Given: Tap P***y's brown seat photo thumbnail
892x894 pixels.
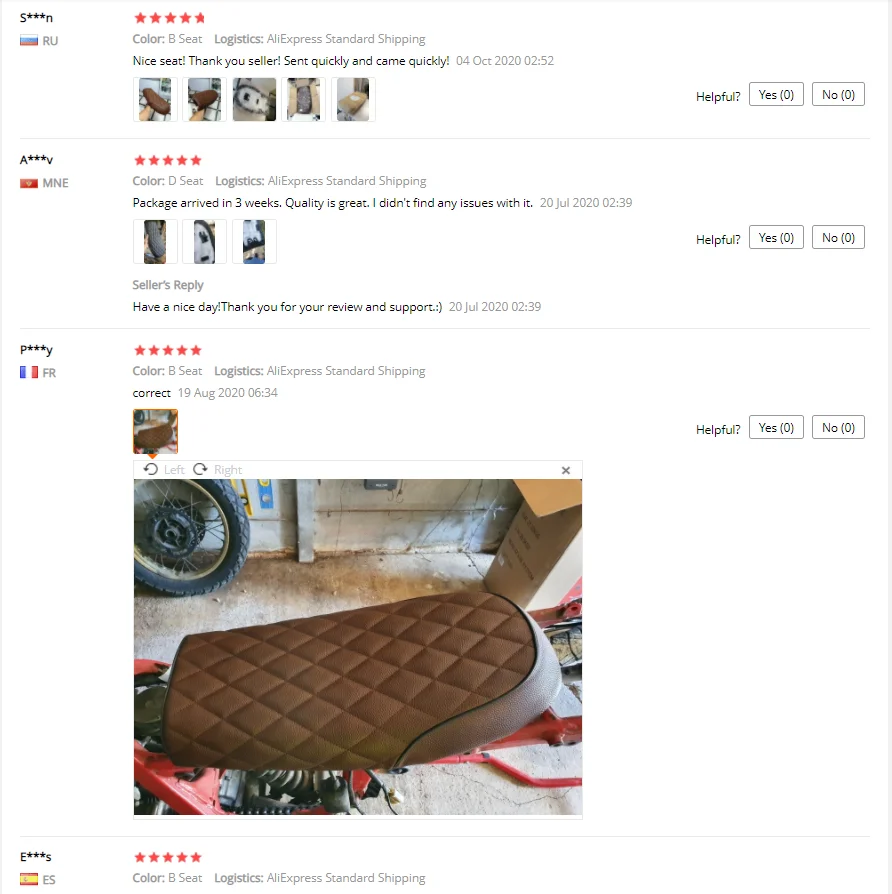Looking at the screenshot, I should pyautogui.click(x=155, y=431).
